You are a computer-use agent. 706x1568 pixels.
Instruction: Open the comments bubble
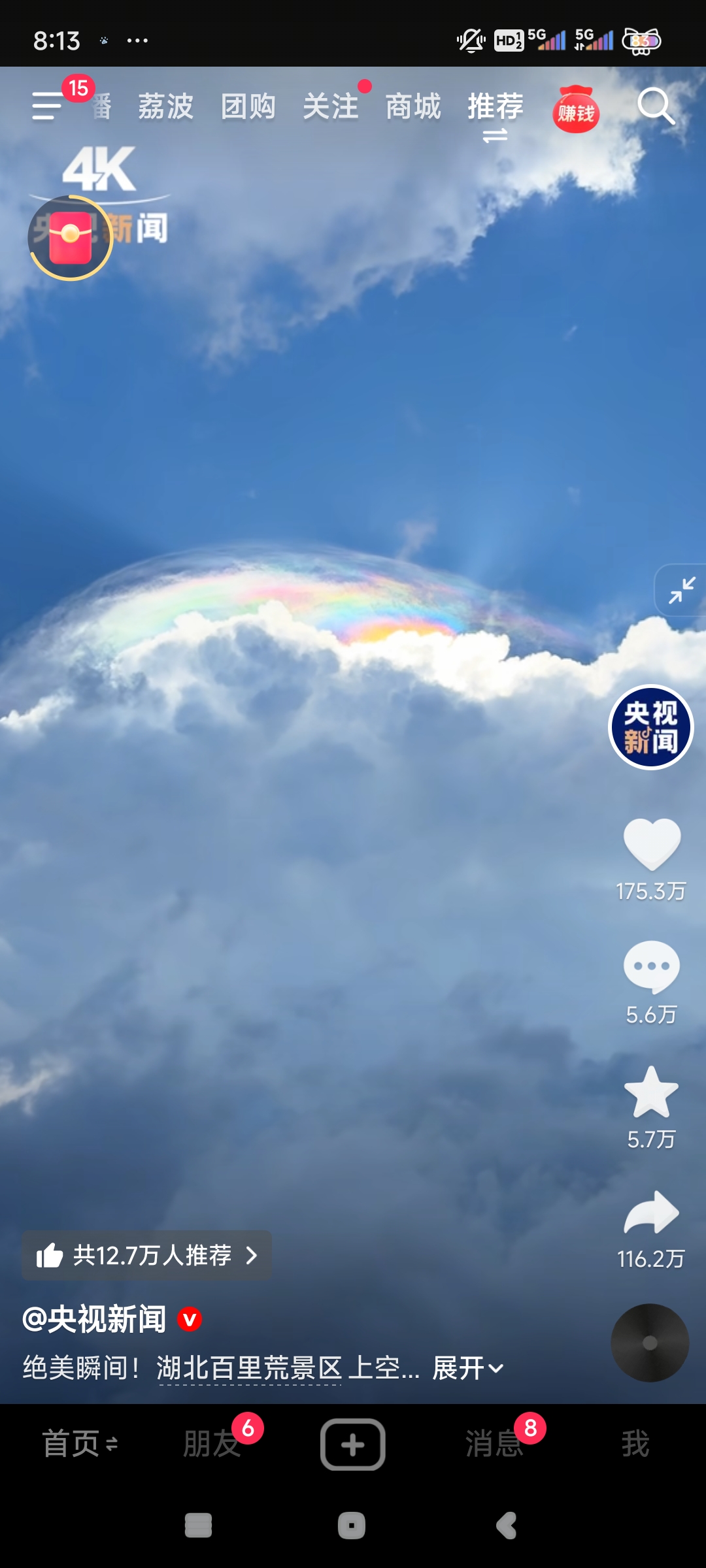652,967
